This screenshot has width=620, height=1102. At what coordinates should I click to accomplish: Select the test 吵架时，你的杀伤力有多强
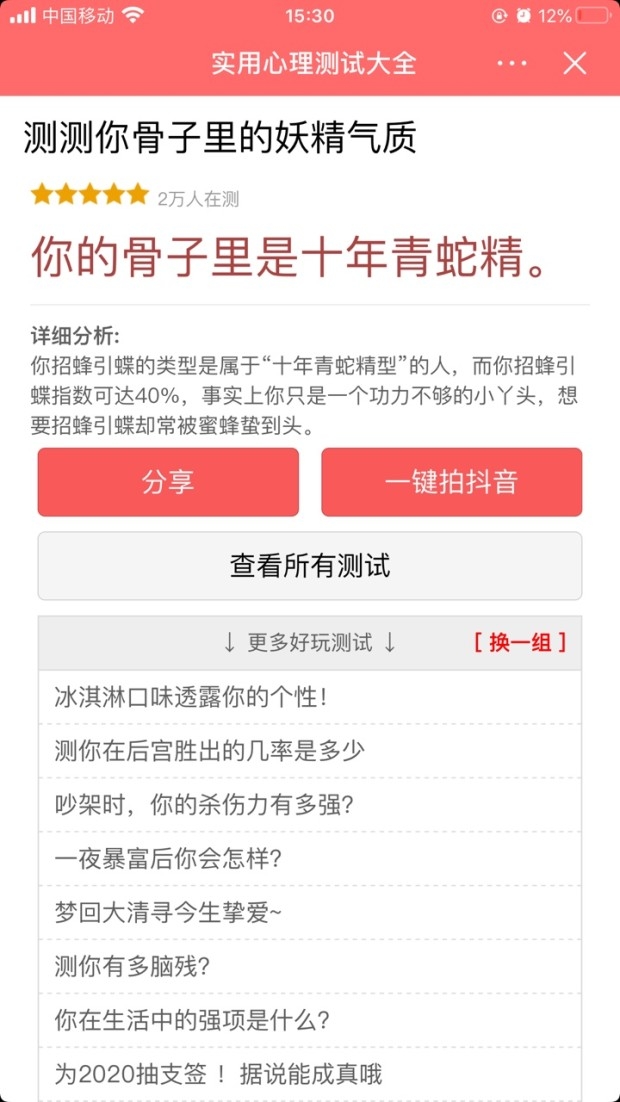click(310, 805)
